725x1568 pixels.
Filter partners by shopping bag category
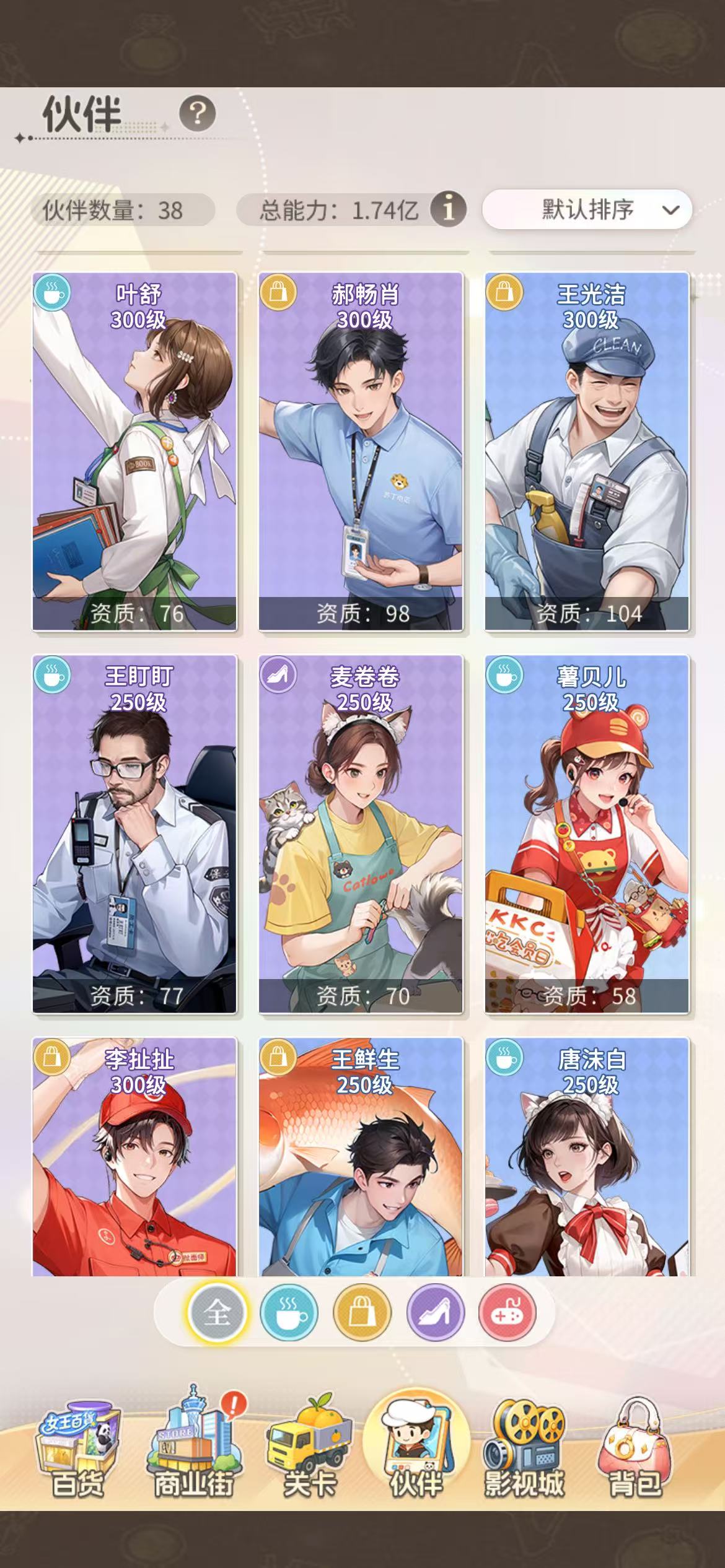click(x=362, y=1313)
